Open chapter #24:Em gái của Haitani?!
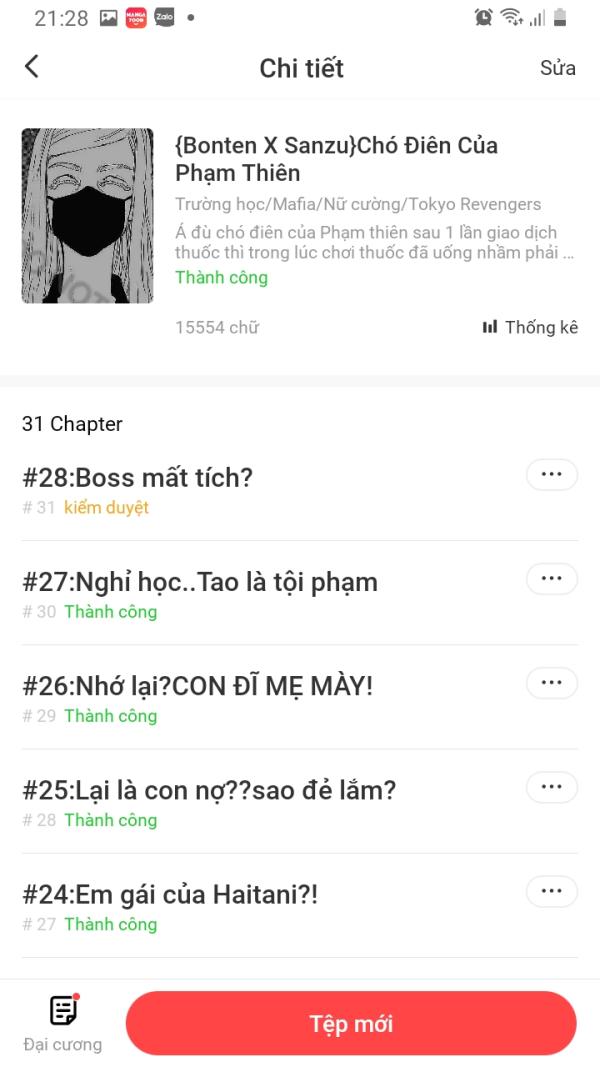 click(x=170, y=894)
